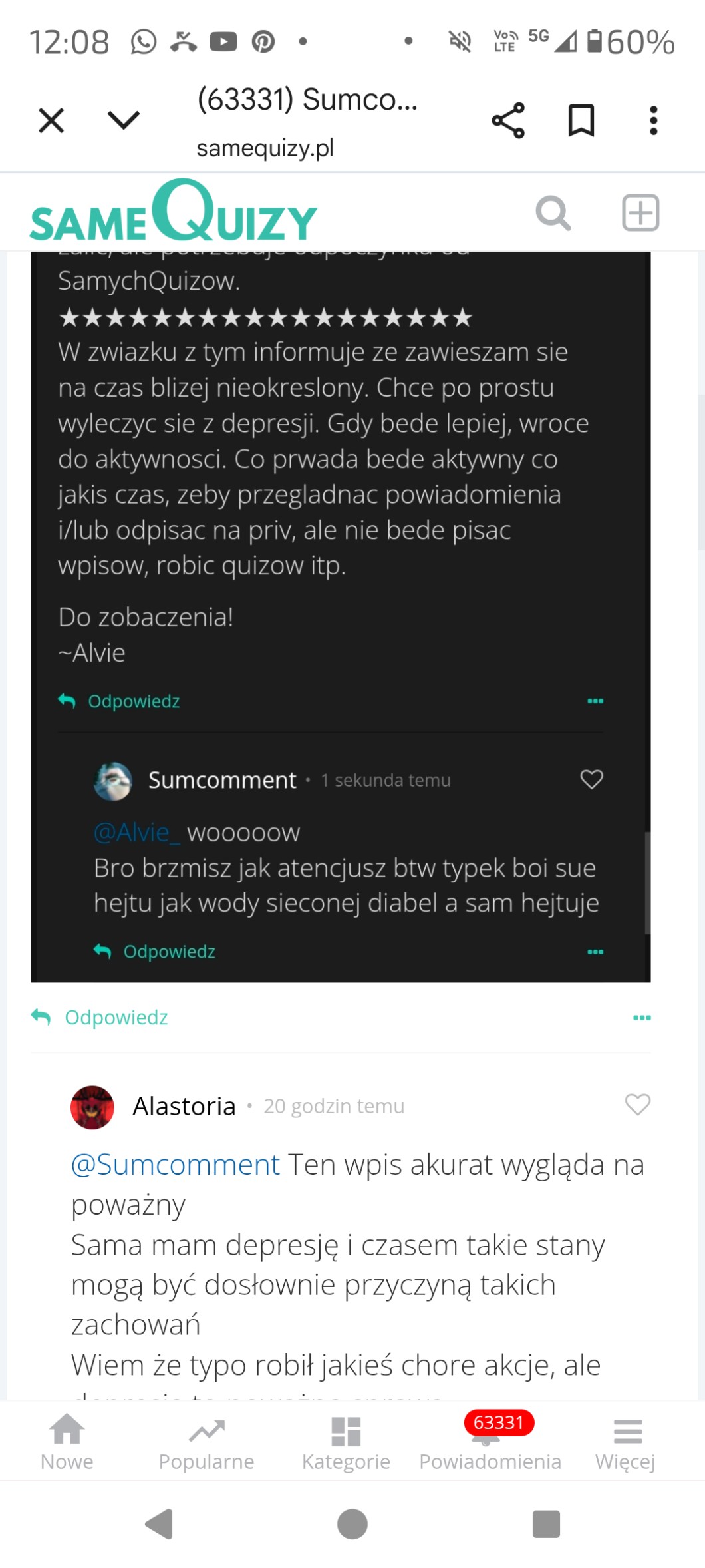705x1568 pixels.
Task: Open the Więcej menu
Action: click(x=625, y=1442)
